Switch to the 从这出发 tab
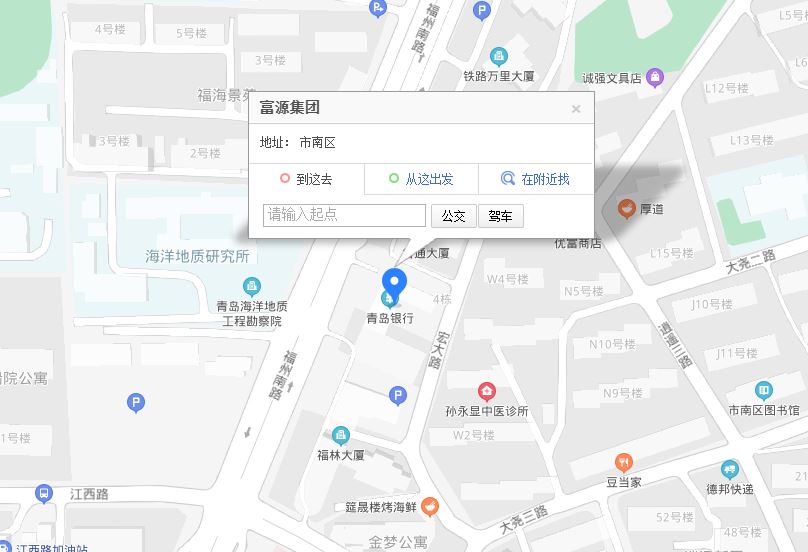The height and width of the screenshot is (552, 808). coord(421,179)
